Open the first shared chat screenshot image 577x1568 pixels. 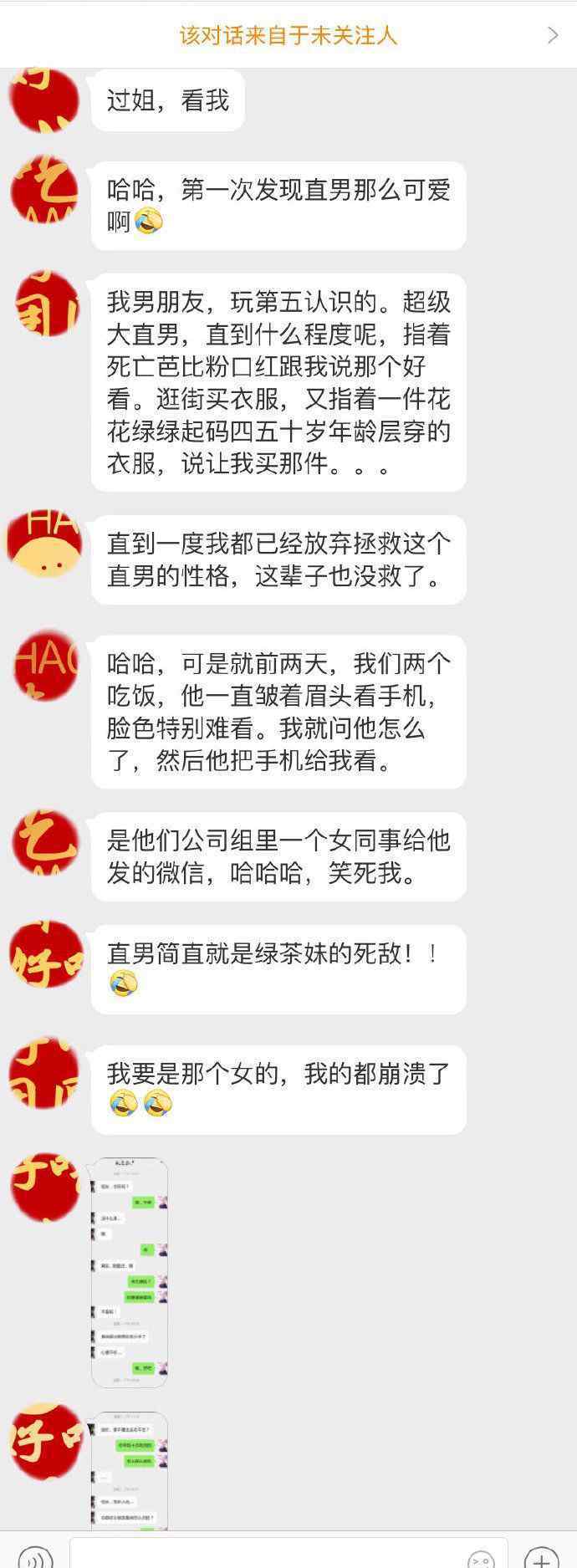click(130, 1272)
